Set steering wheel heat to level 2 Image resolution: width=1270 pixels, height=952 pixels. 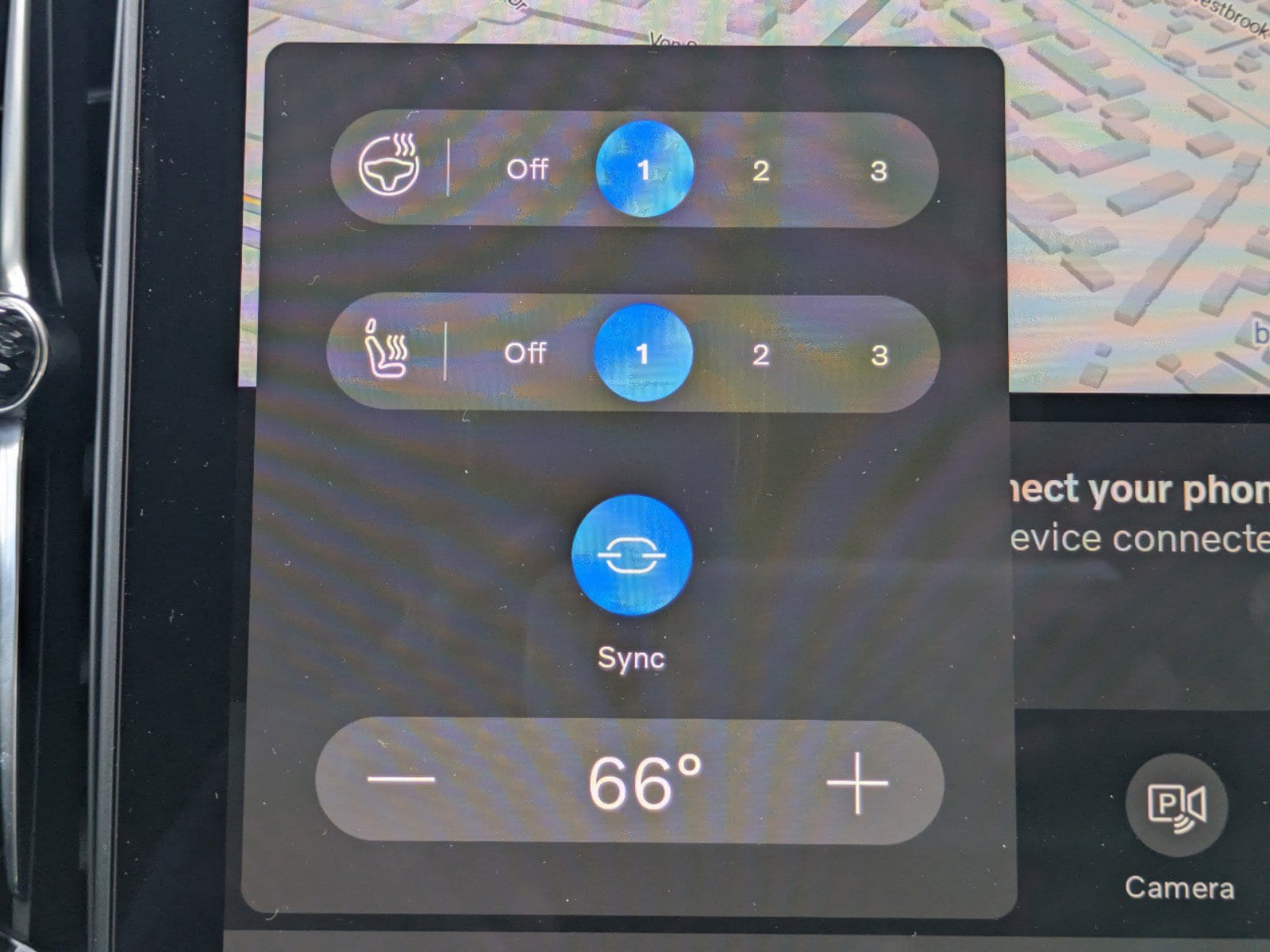pyautogui.click(x=760, y=171)
